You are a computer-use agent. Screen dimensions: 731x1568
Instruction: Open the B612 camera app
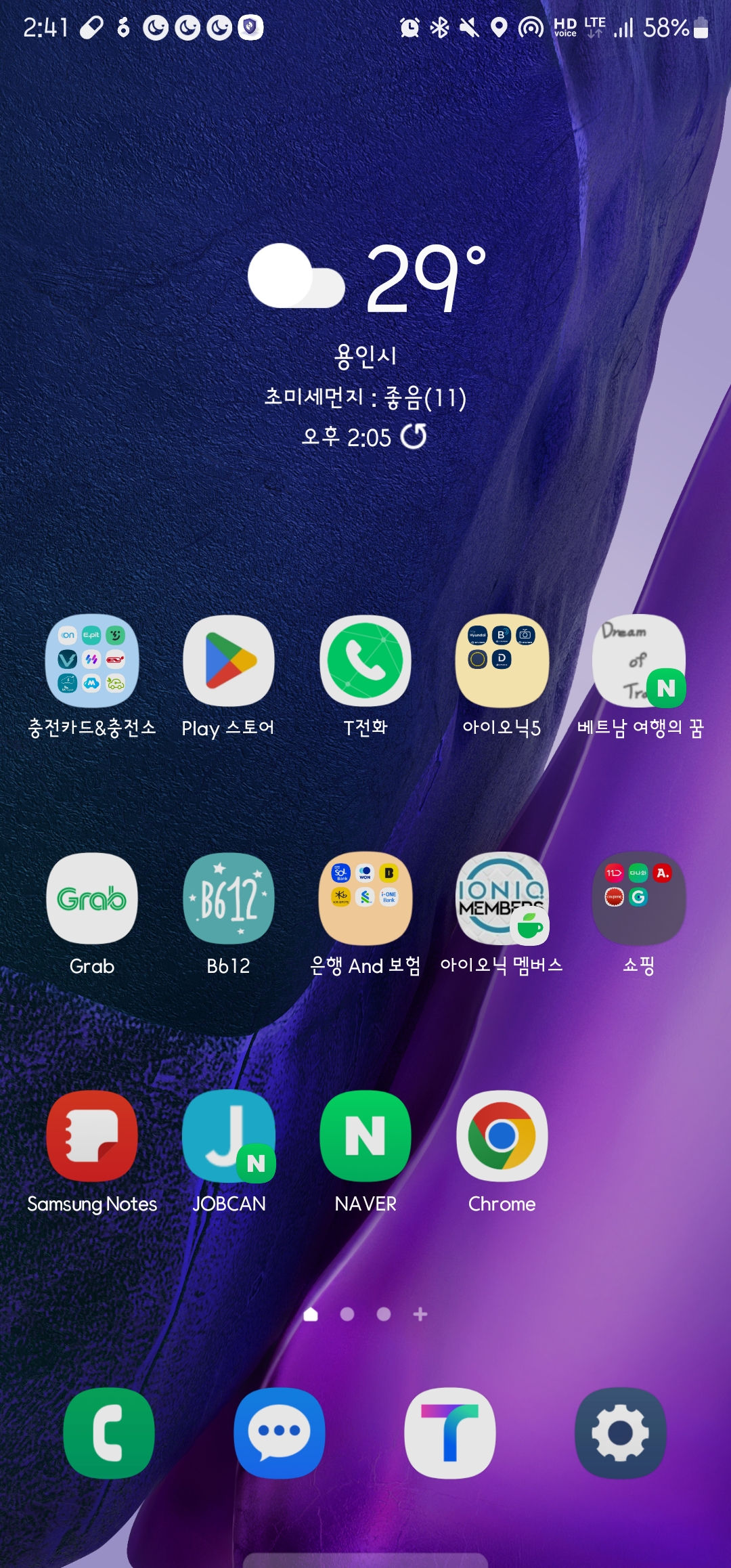pos(229,898)
